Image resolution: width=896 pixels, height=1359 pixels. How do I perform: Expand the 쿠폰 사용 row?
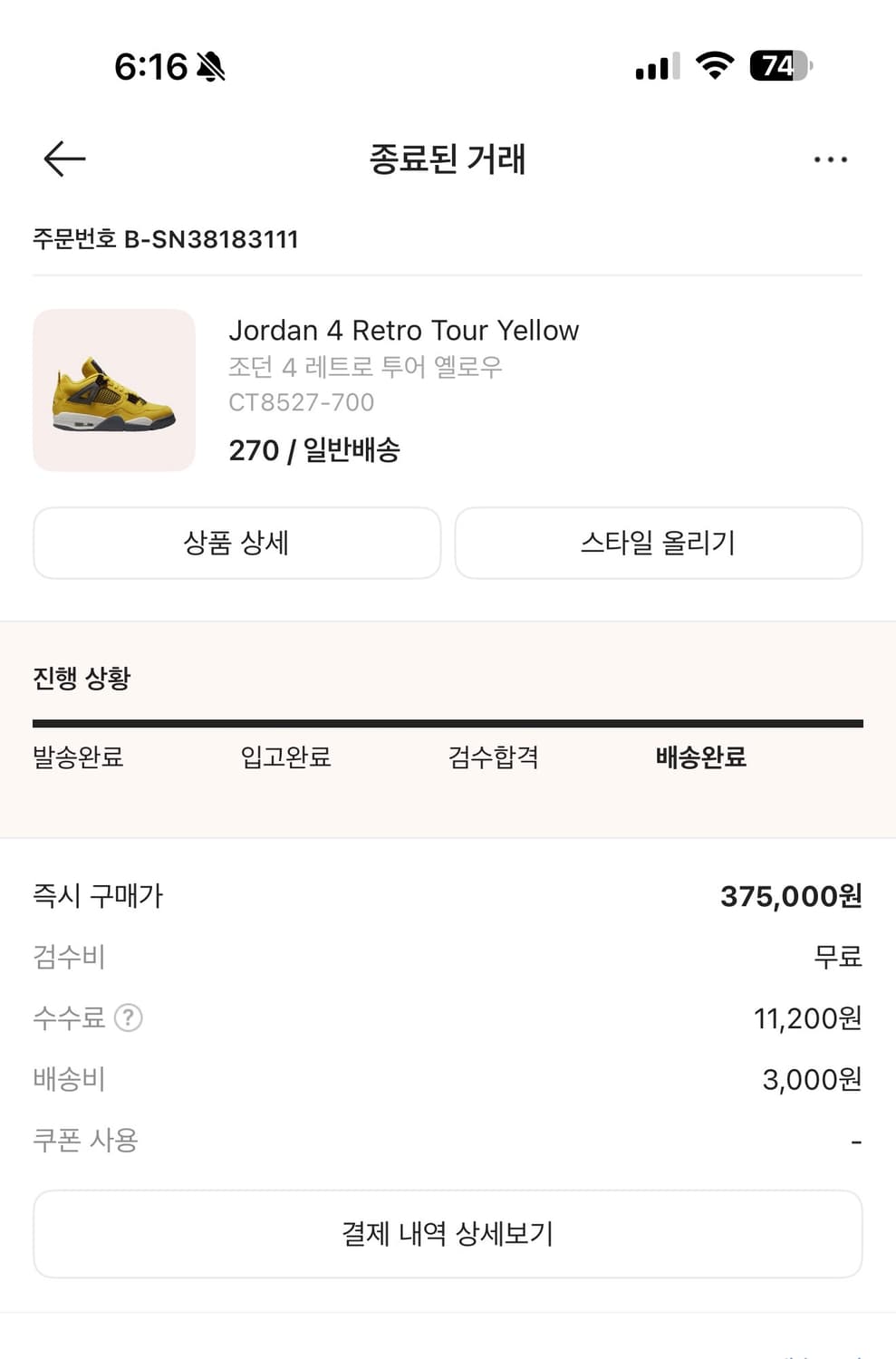coord(86,1140)
